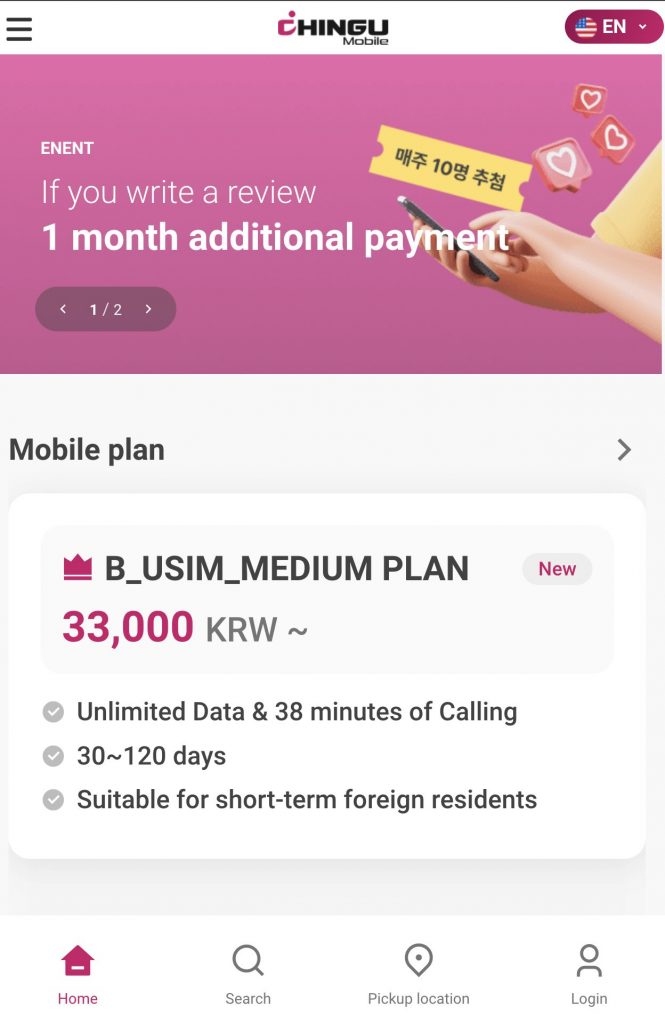This screenshot has height=1024, width=665.
Task: Go to the Home tab
Action: coord(77,975)
